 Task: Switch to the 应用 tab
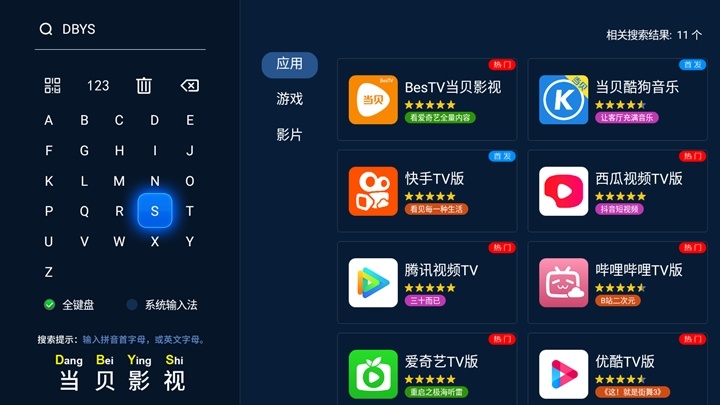290,64
